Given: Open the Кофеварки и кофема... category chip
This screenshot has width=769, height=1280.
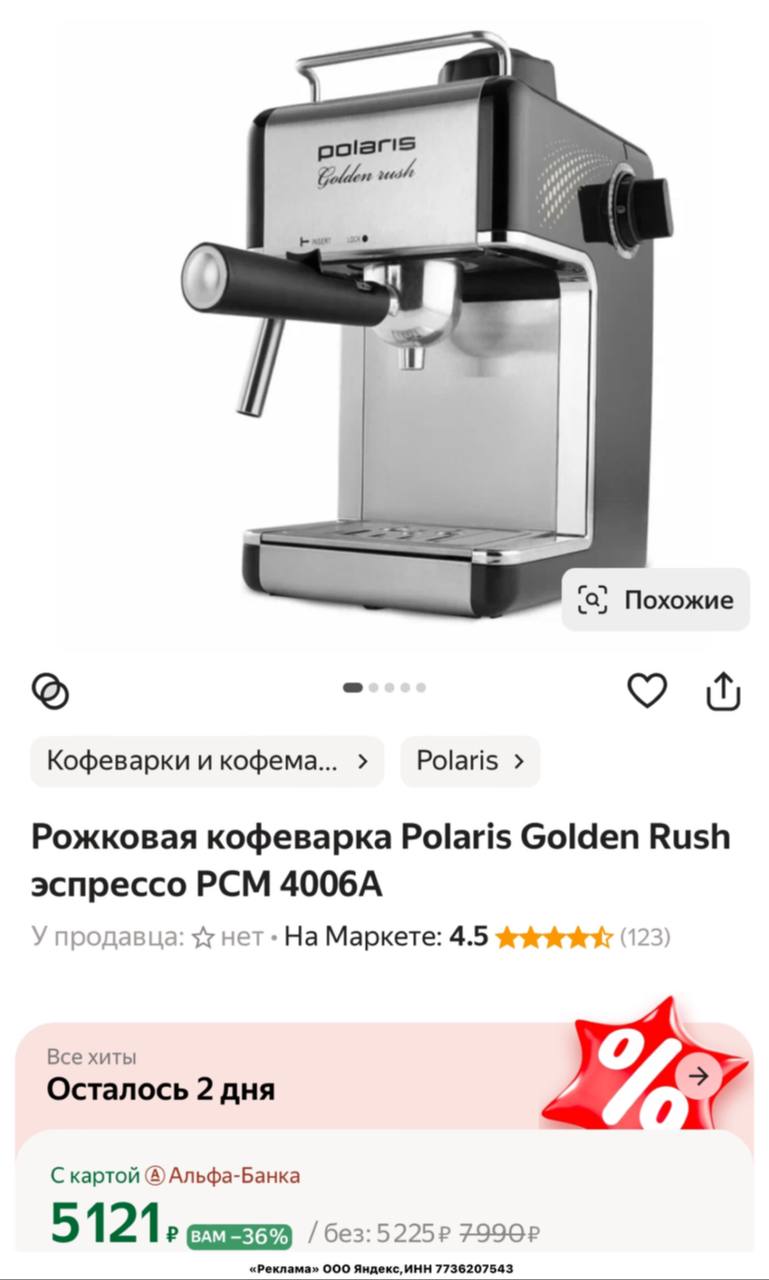Looking at the screenshot, I should point(207,761).
